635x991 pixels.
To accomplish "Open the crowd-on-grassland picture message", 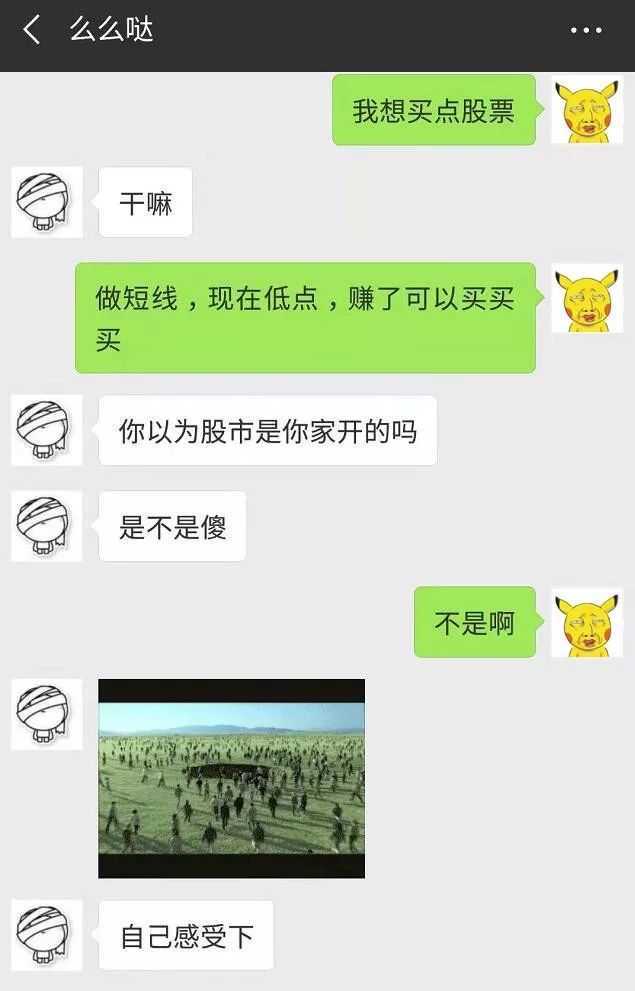I will click(x=231, y=778).
